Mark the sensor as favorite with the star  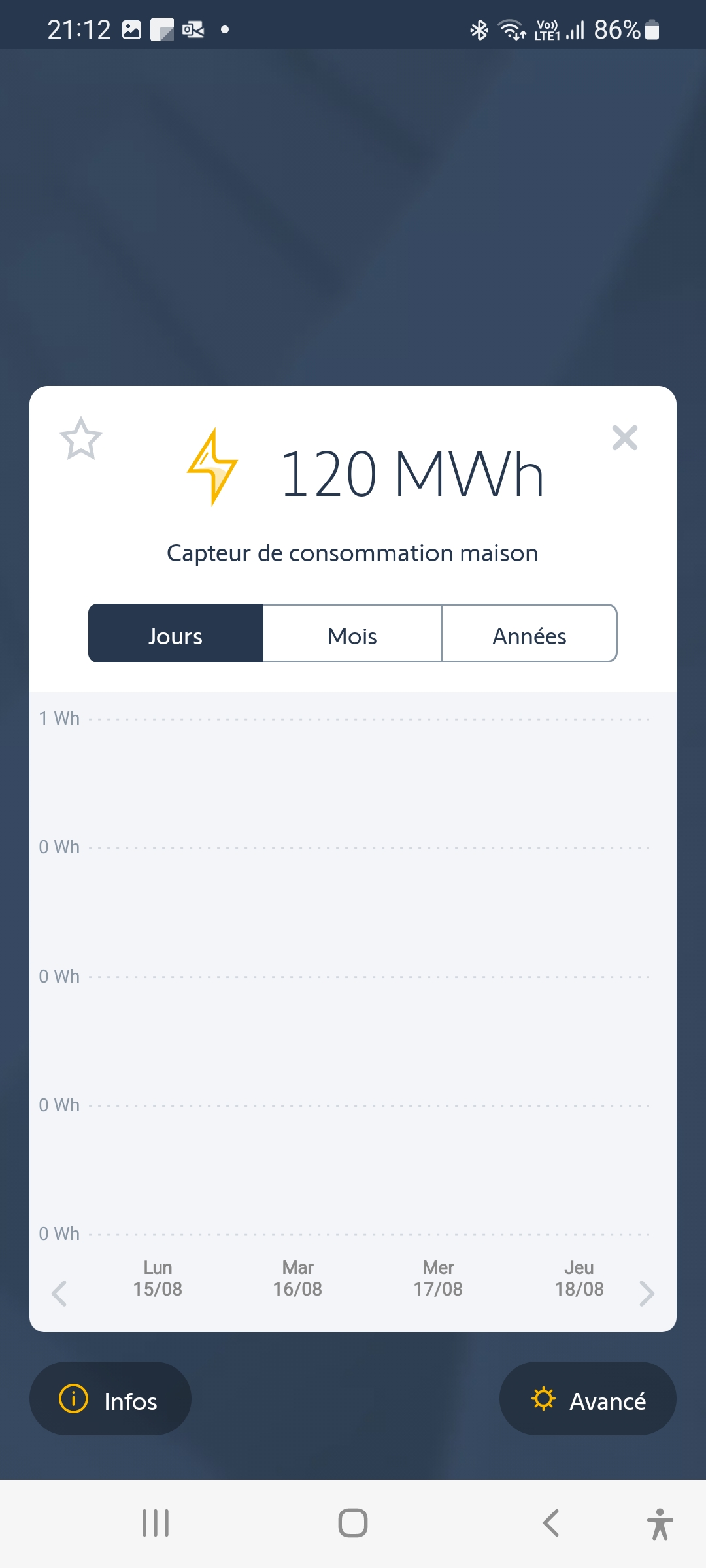pyautogui.click(x=81, y=438)
